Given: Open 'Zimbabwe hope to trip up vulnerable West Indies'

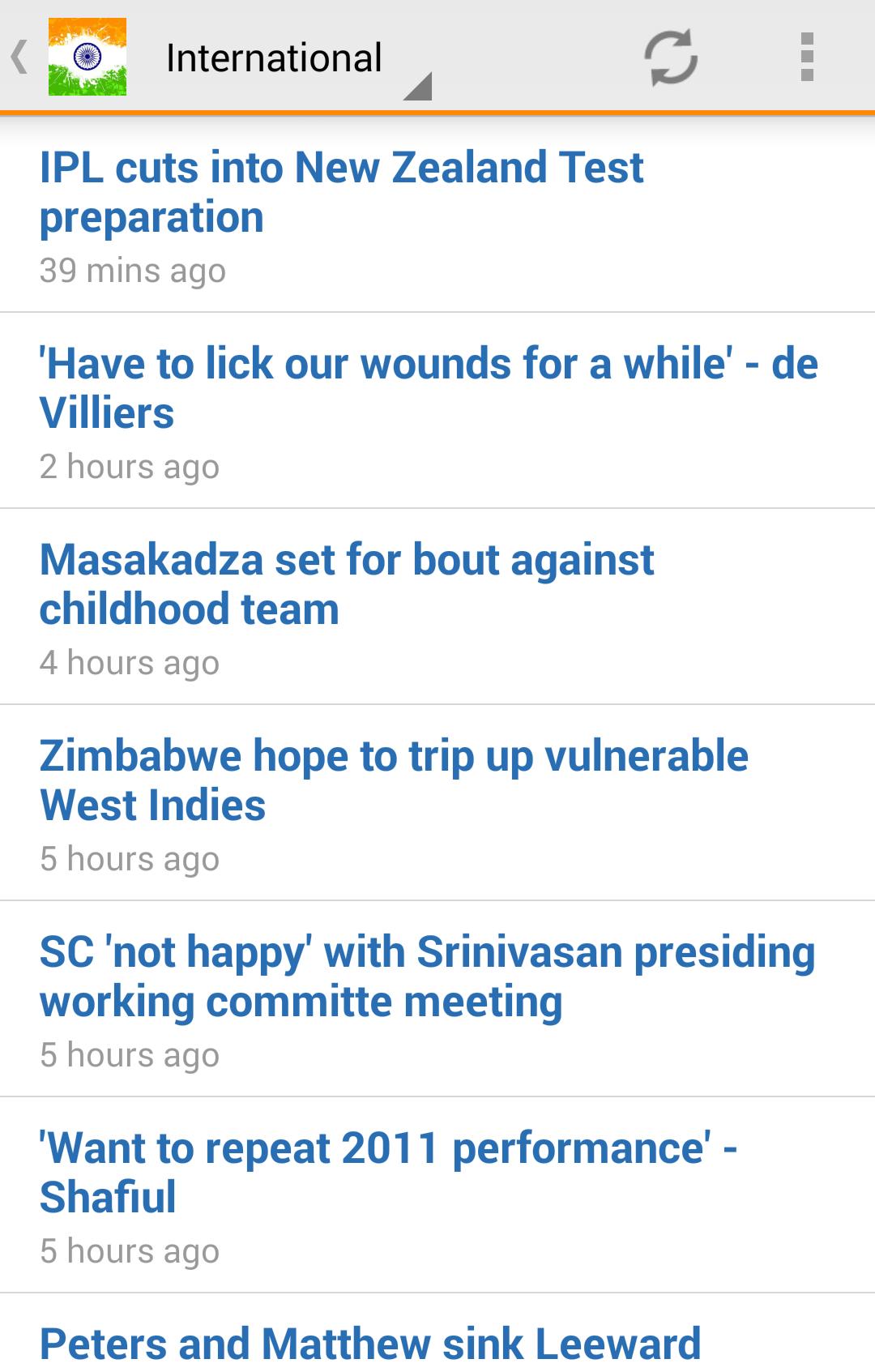Looking at the screenshot, I should tap(395, 780).
